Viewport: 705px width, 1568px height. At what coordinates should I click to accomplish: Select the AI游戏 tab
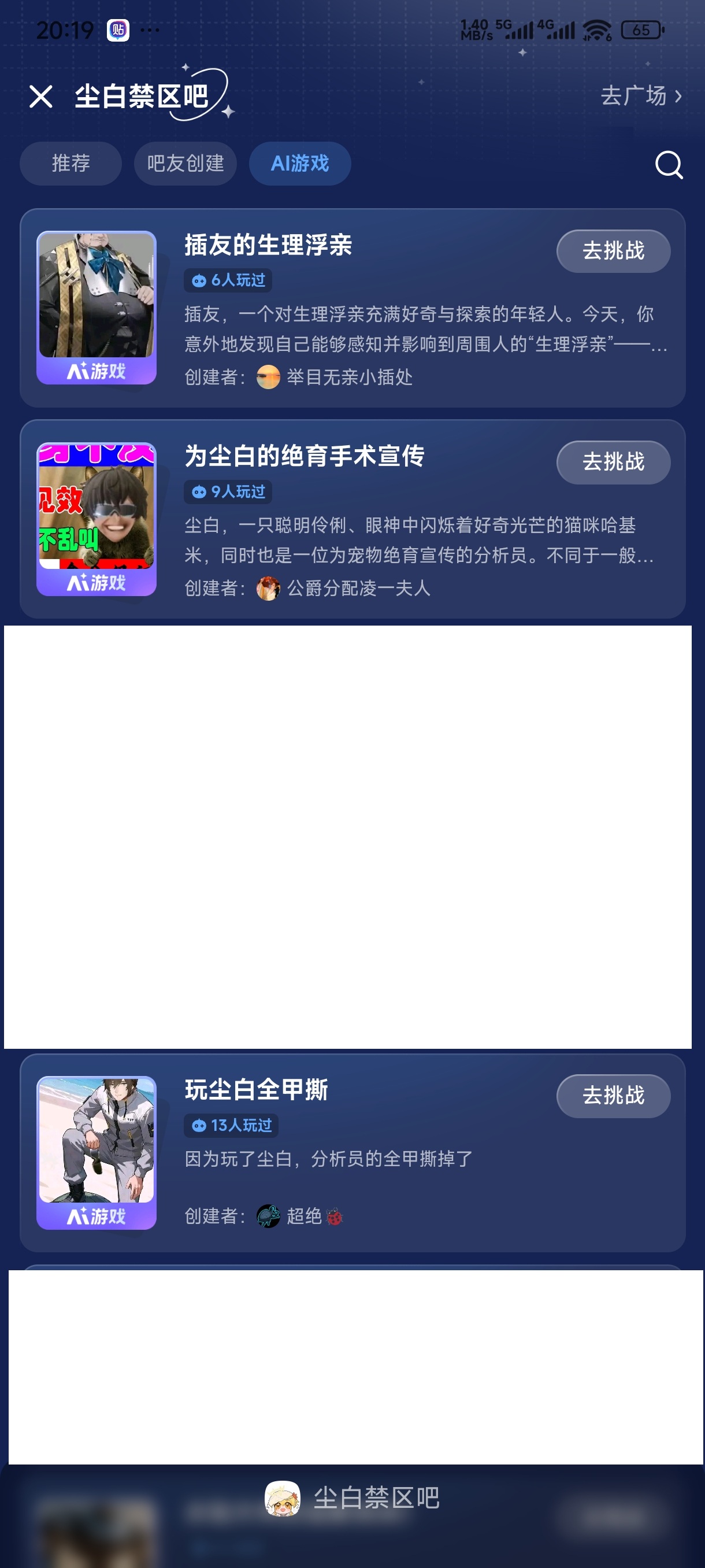(x=300, y=163)
